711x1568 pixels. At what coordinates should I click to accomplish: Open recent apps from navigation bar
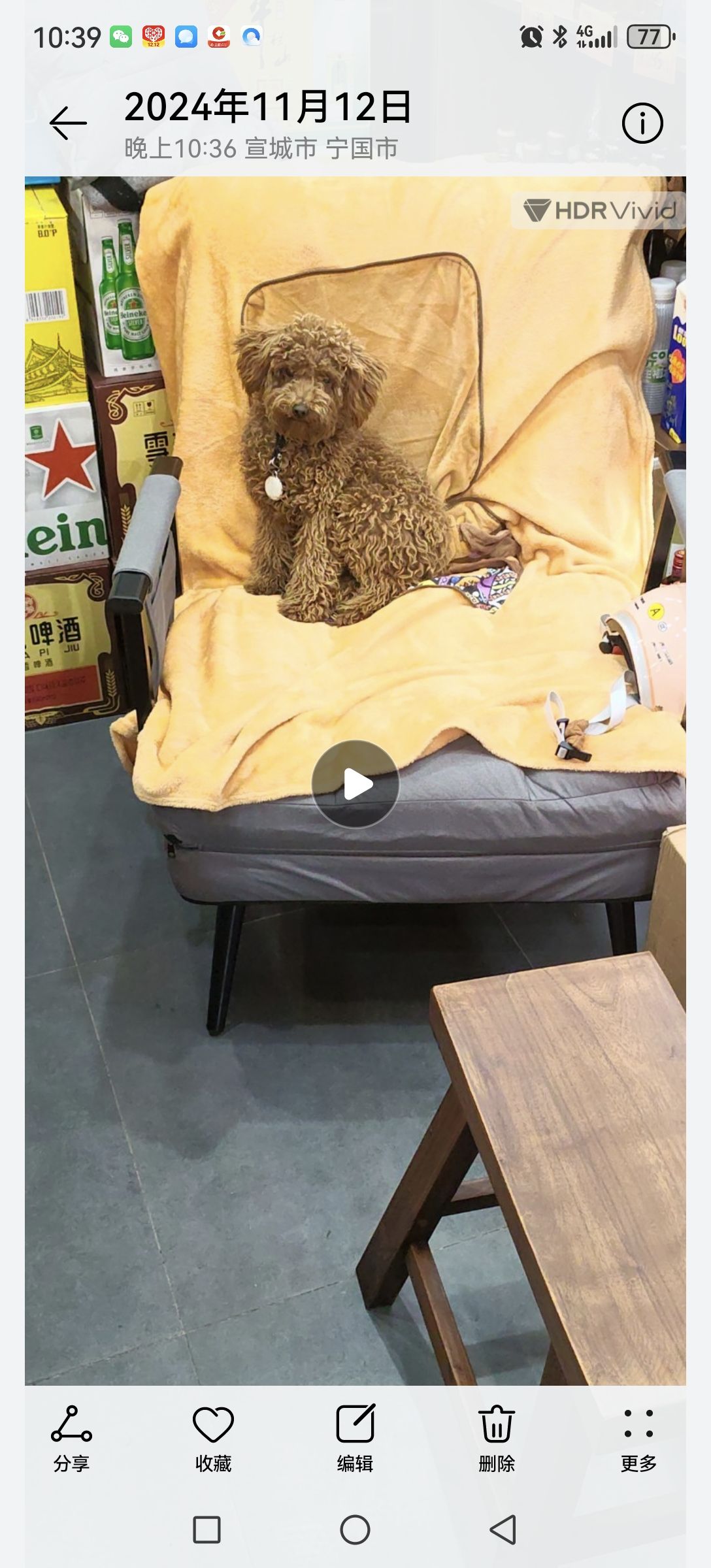pyautogui.click(x=207, y=1529)
